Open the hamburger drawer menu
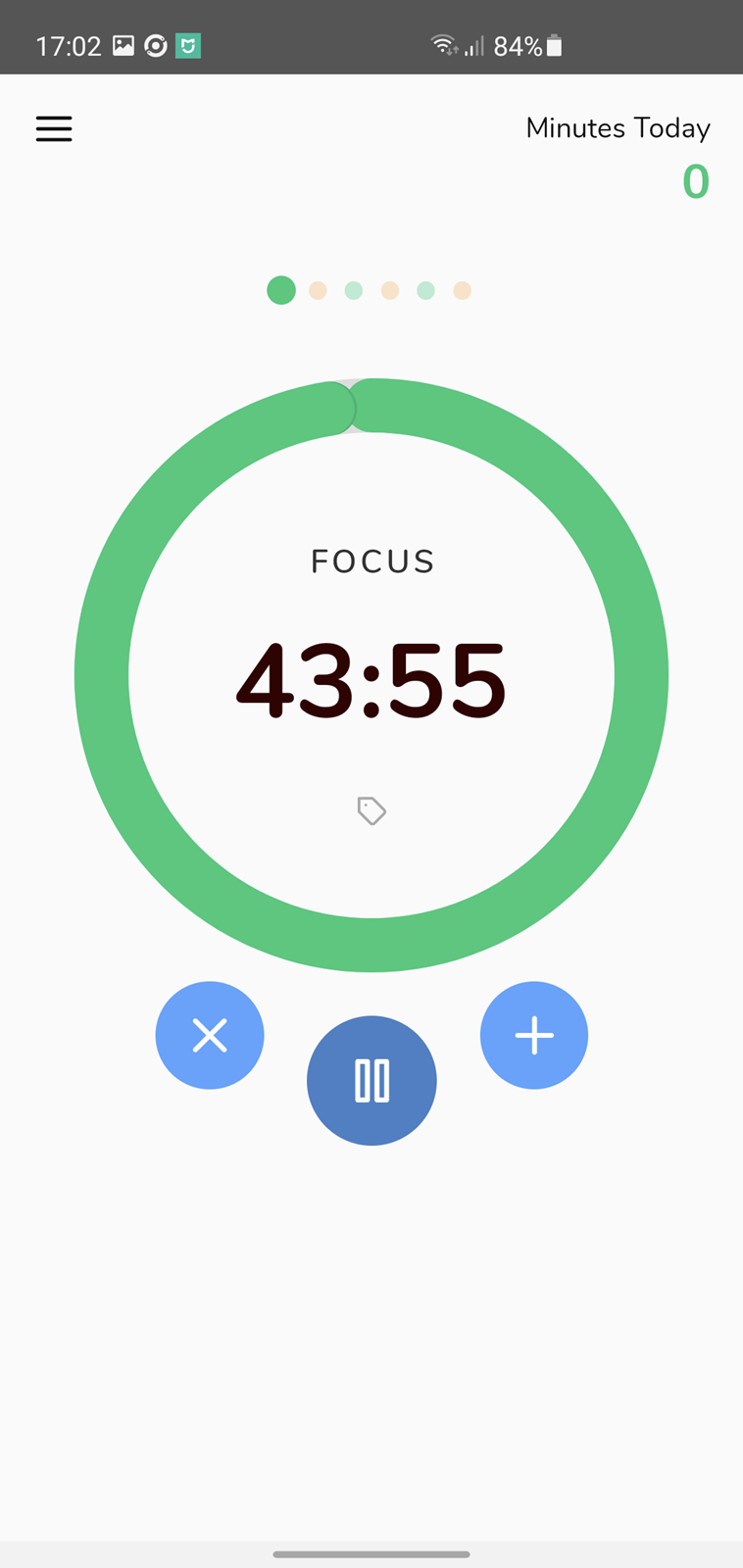743x1568 pixels. [x=54, y=128]
